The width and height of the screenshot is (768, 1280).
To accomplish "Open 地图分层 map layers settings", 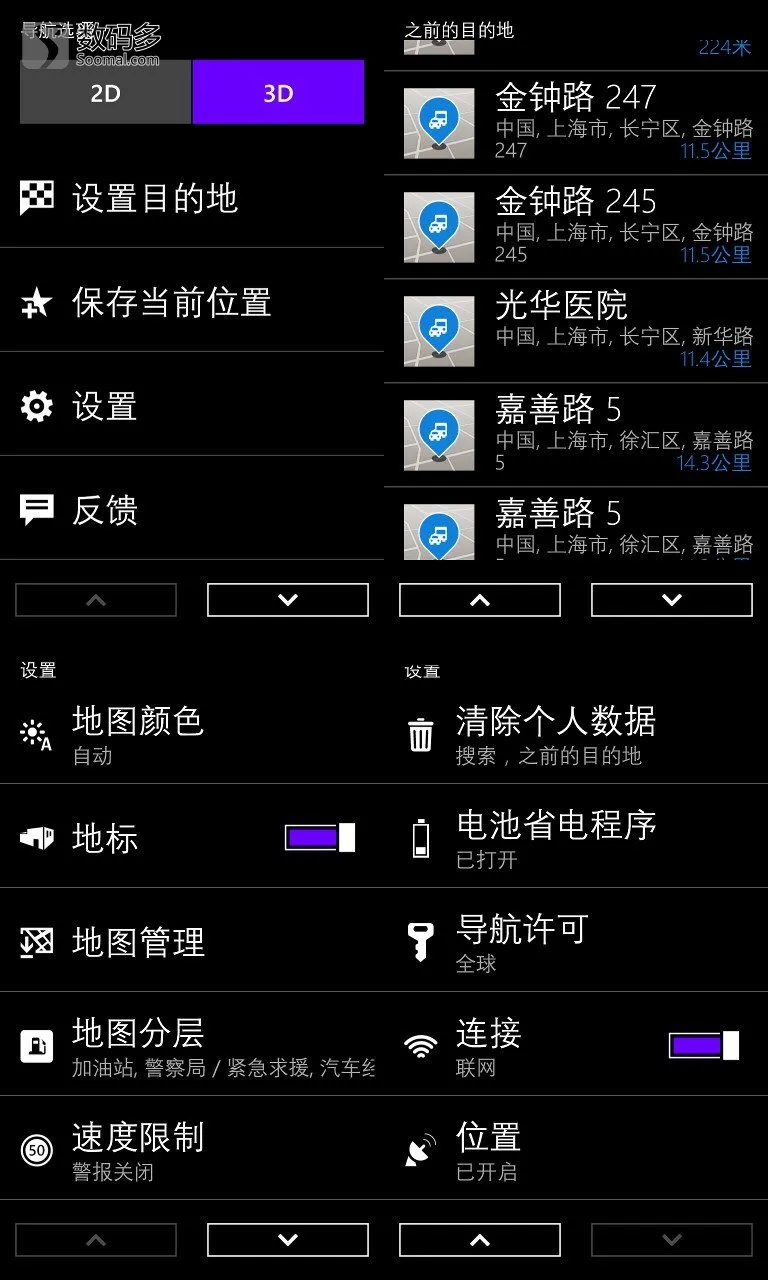I will (x=192, y=1046).
